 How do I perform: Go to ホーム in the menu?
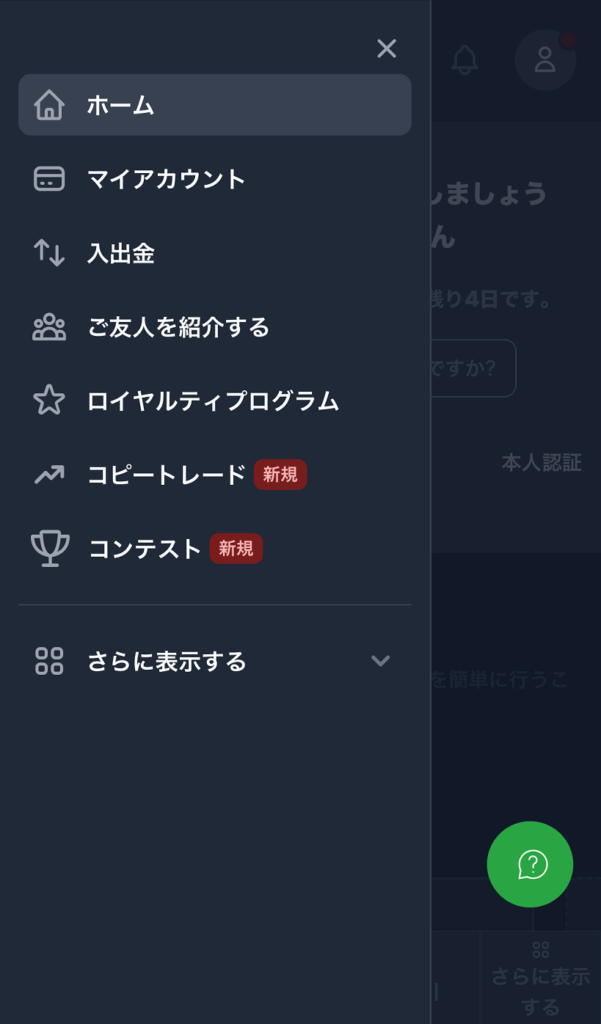tap(215, 104)
